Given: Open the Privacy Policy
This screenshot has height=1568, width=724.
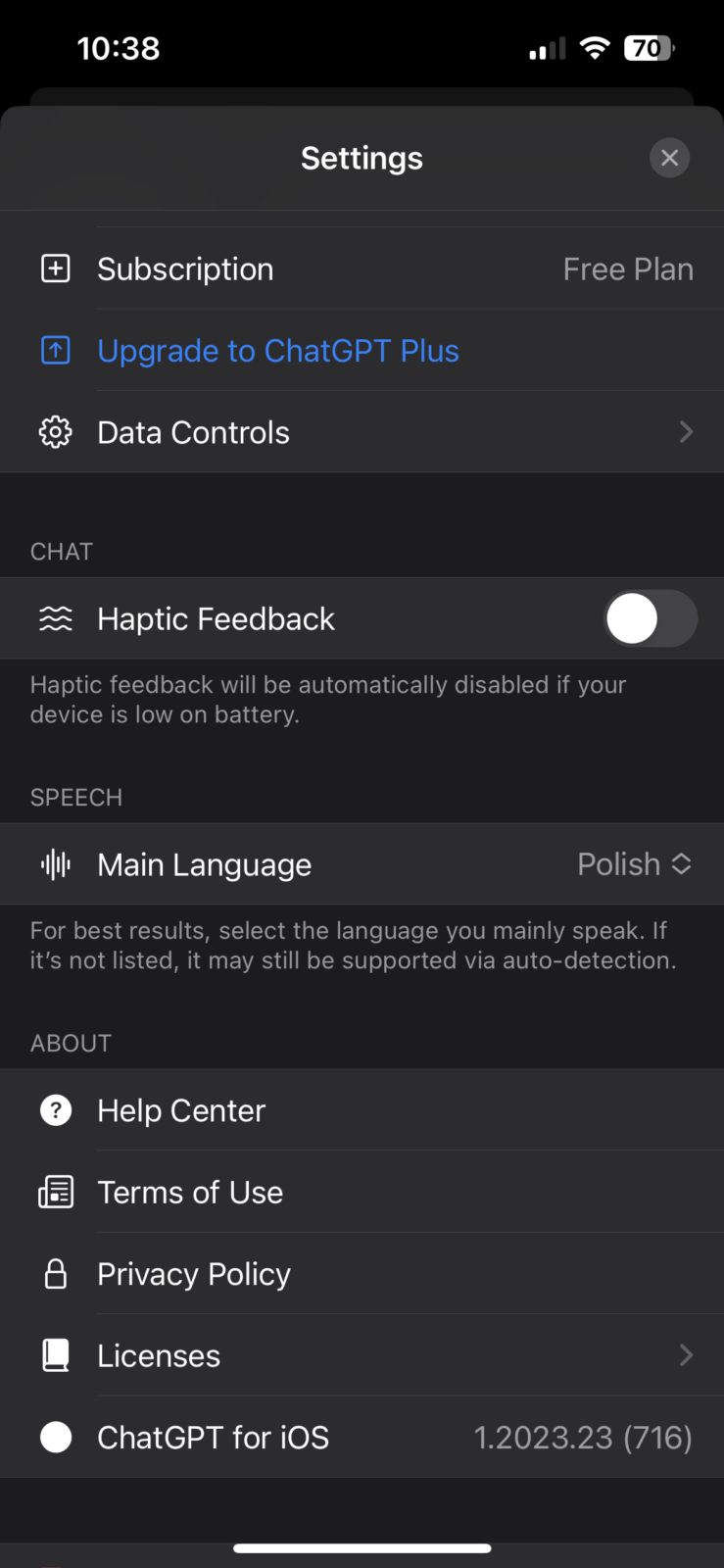Looking at the screenshot, I should pyautogui.click(x=362, y=1274).
